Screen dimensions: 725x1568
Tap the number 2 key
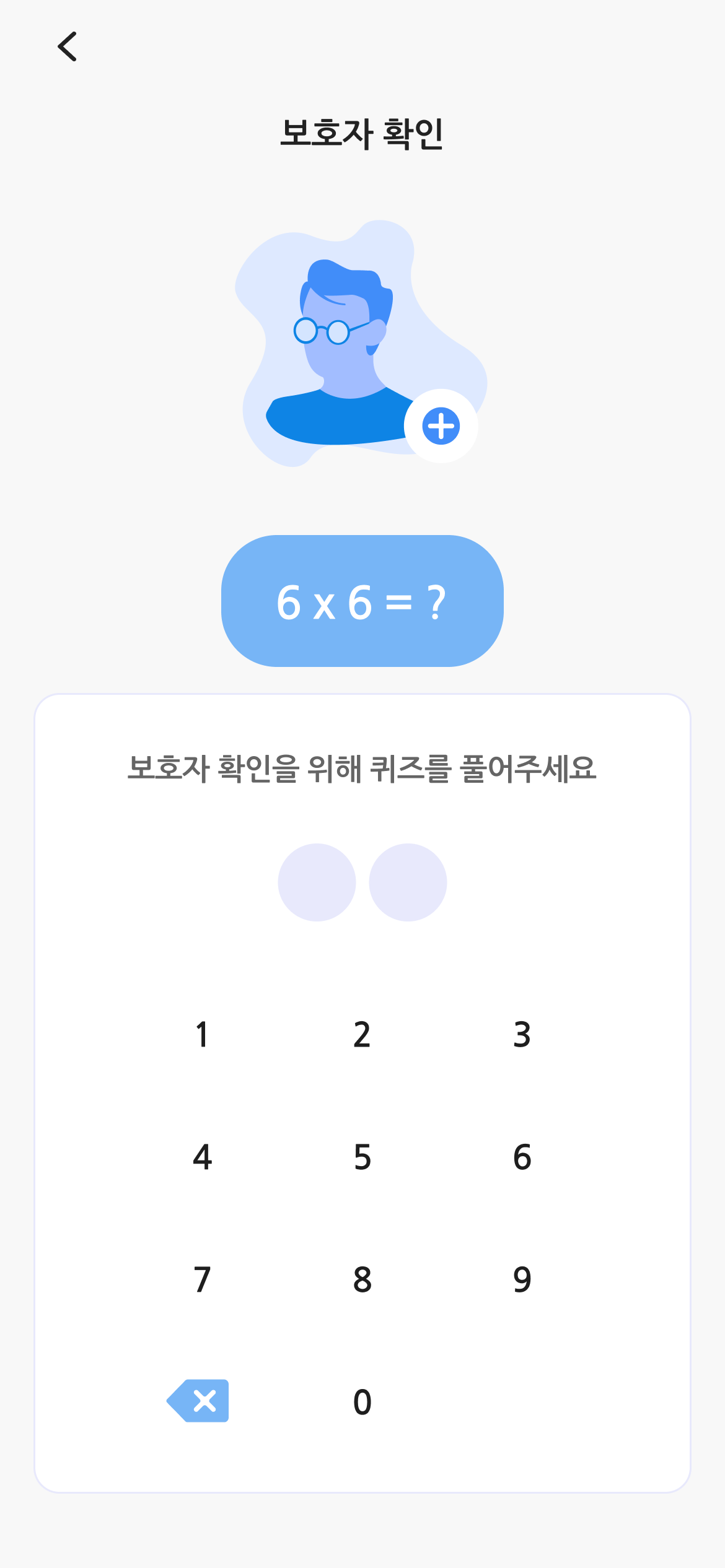(362, 1035)
